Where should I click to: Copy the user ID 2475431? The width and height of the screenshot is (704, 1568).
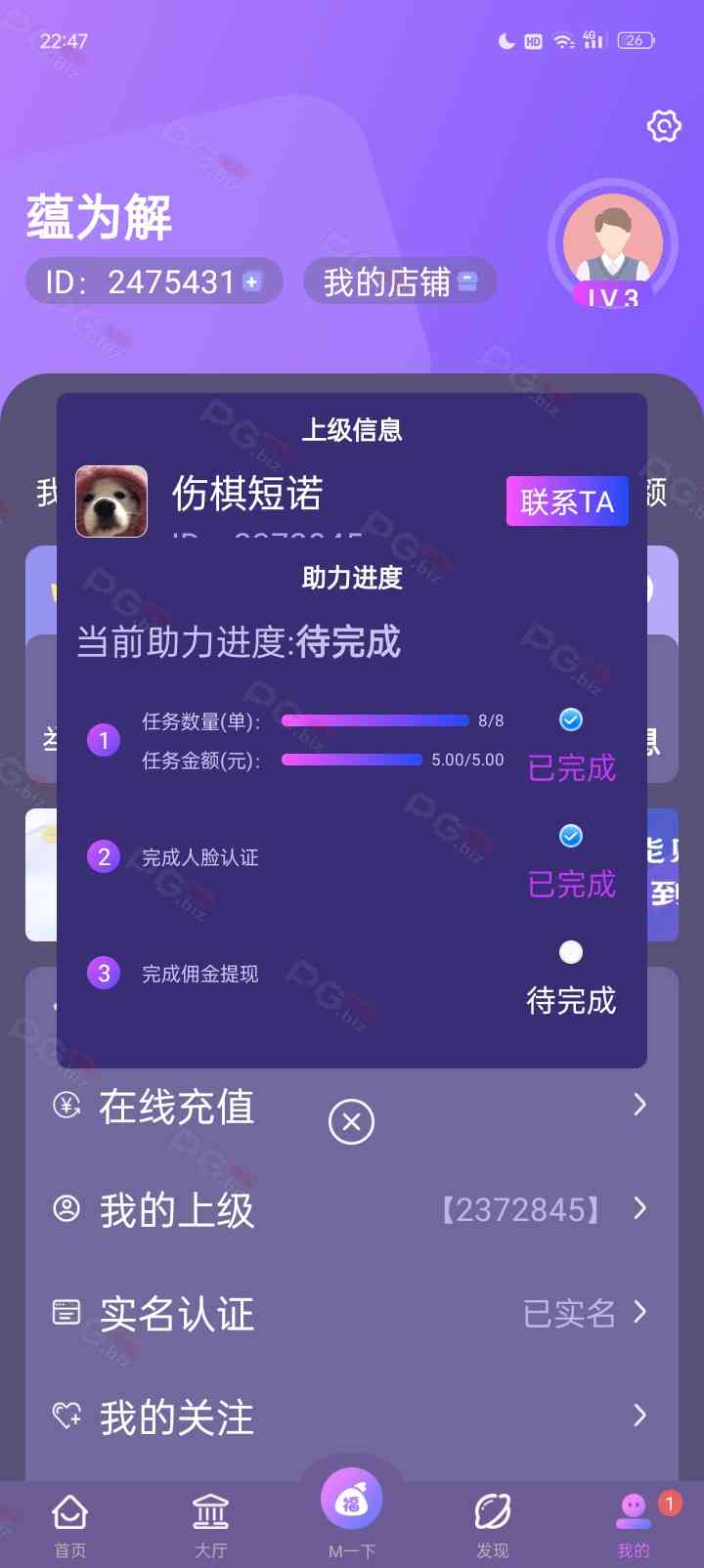coord(251,282)
